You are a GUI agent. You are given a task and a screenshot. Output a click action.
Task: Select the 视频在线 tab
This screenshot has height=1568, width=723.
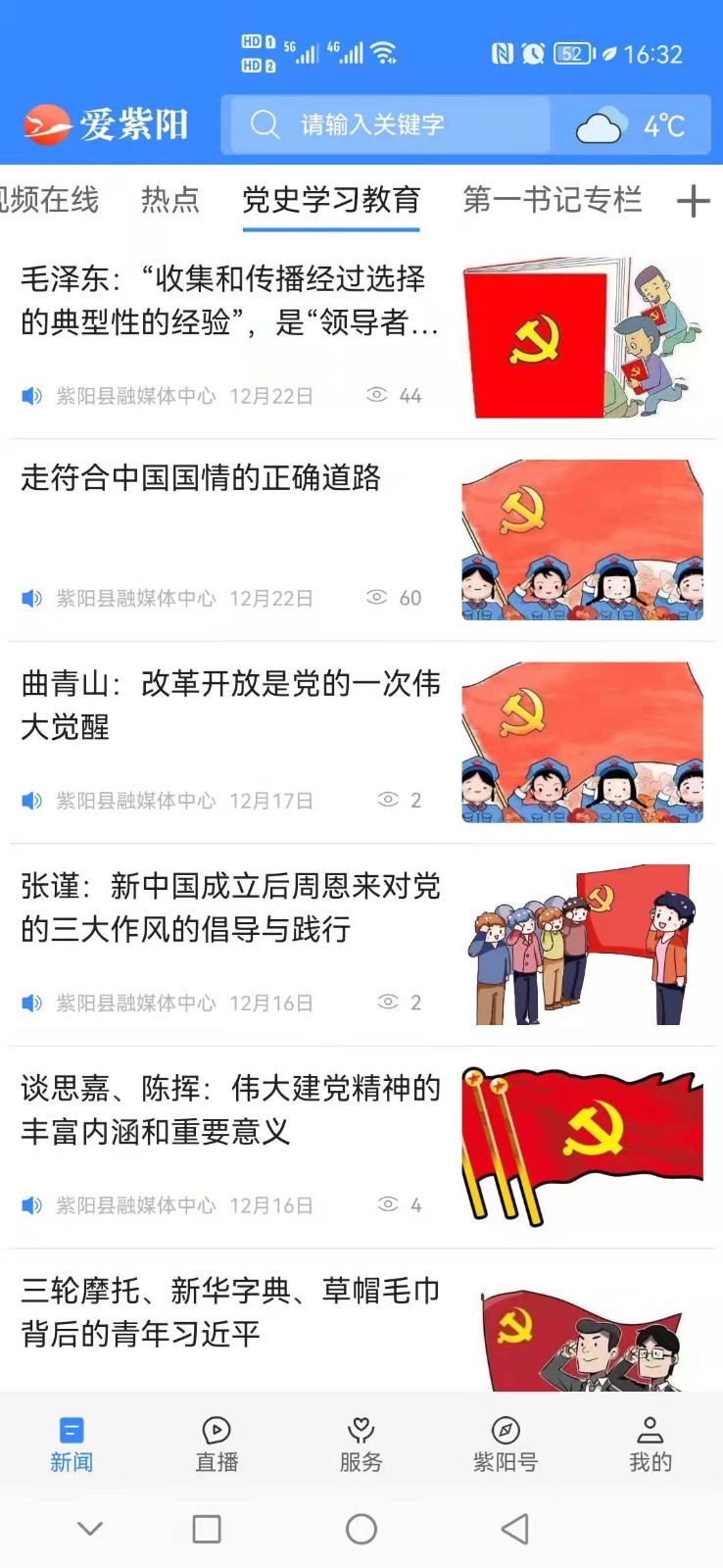pyautogui.click(x=49, y=200)
